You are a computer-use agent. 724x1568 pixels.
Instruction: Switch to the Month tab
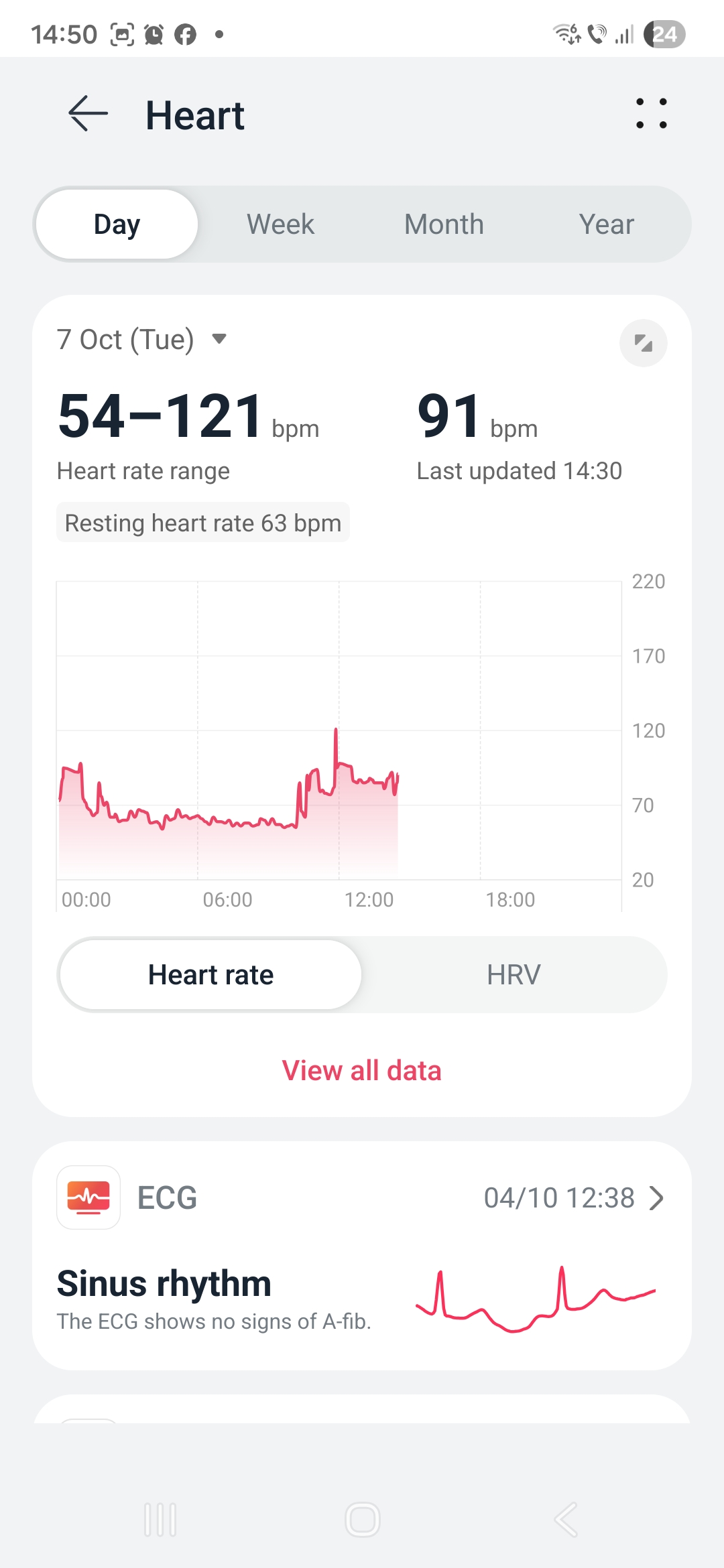click(444, 224)
